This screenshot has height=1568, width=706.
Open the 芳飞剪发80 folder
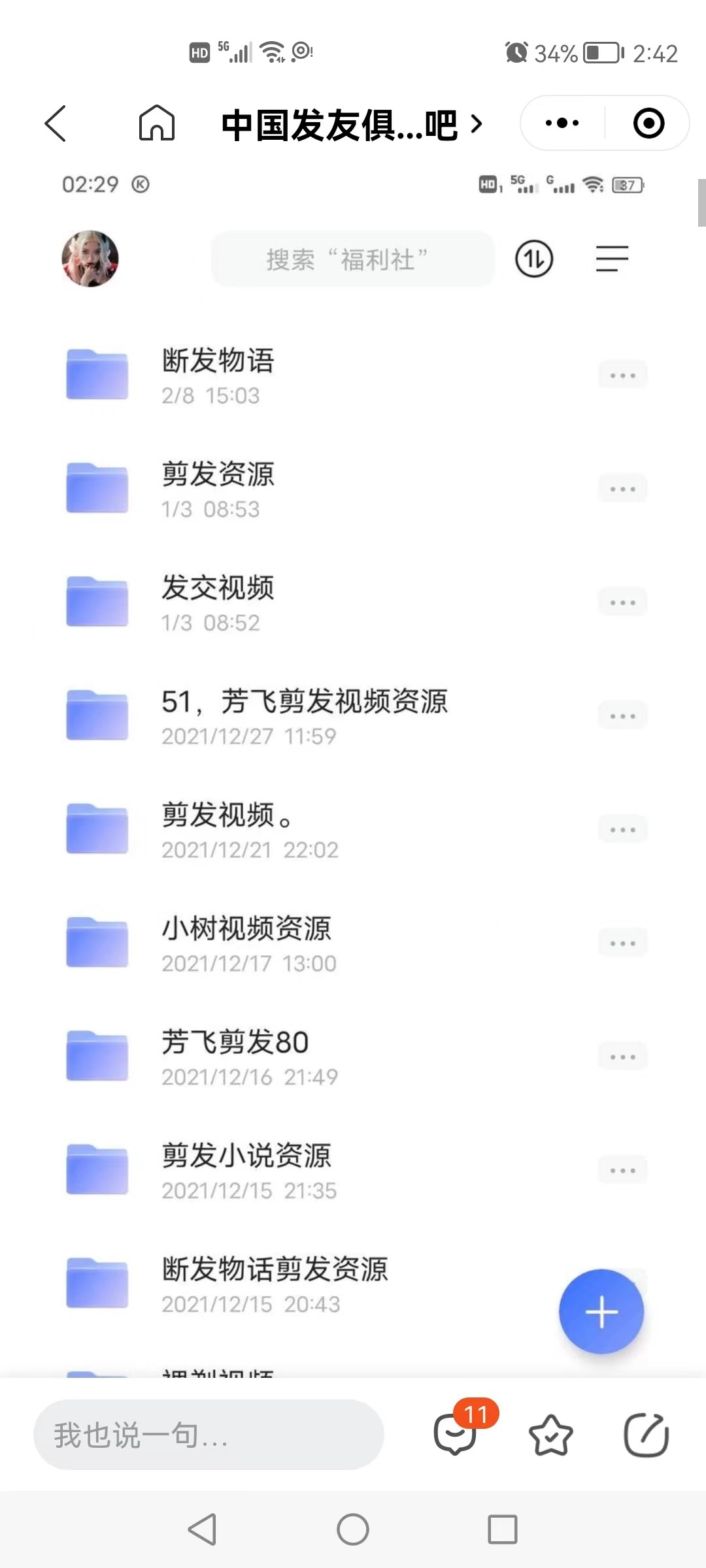coord(235,1042)
